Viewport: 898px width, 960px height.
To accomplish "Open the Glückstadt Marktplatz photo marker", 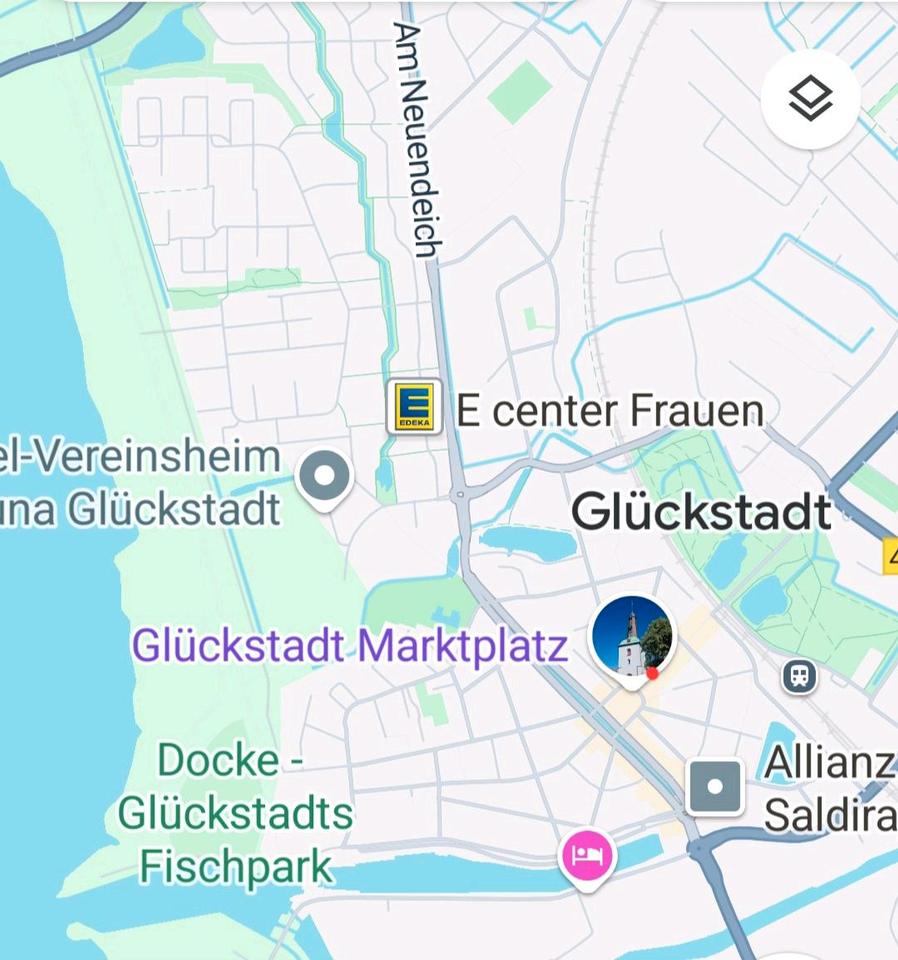I will [631, 638].
